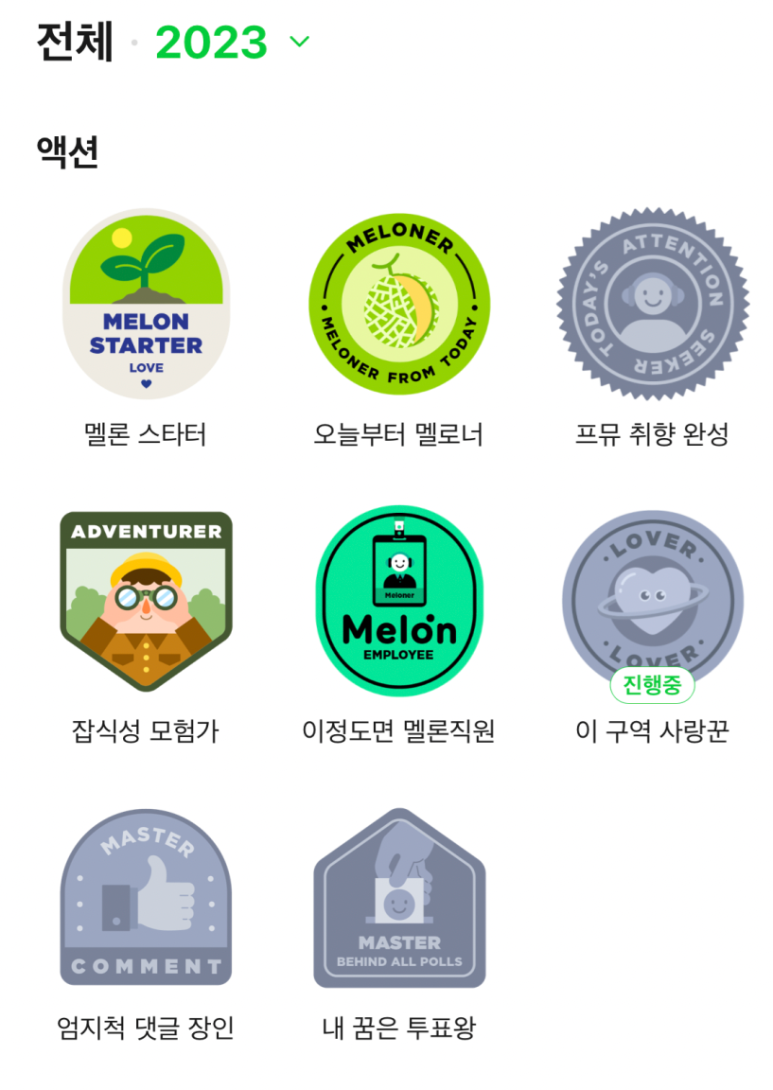Open the 엄지척 댓글 장인 badge

146,897
